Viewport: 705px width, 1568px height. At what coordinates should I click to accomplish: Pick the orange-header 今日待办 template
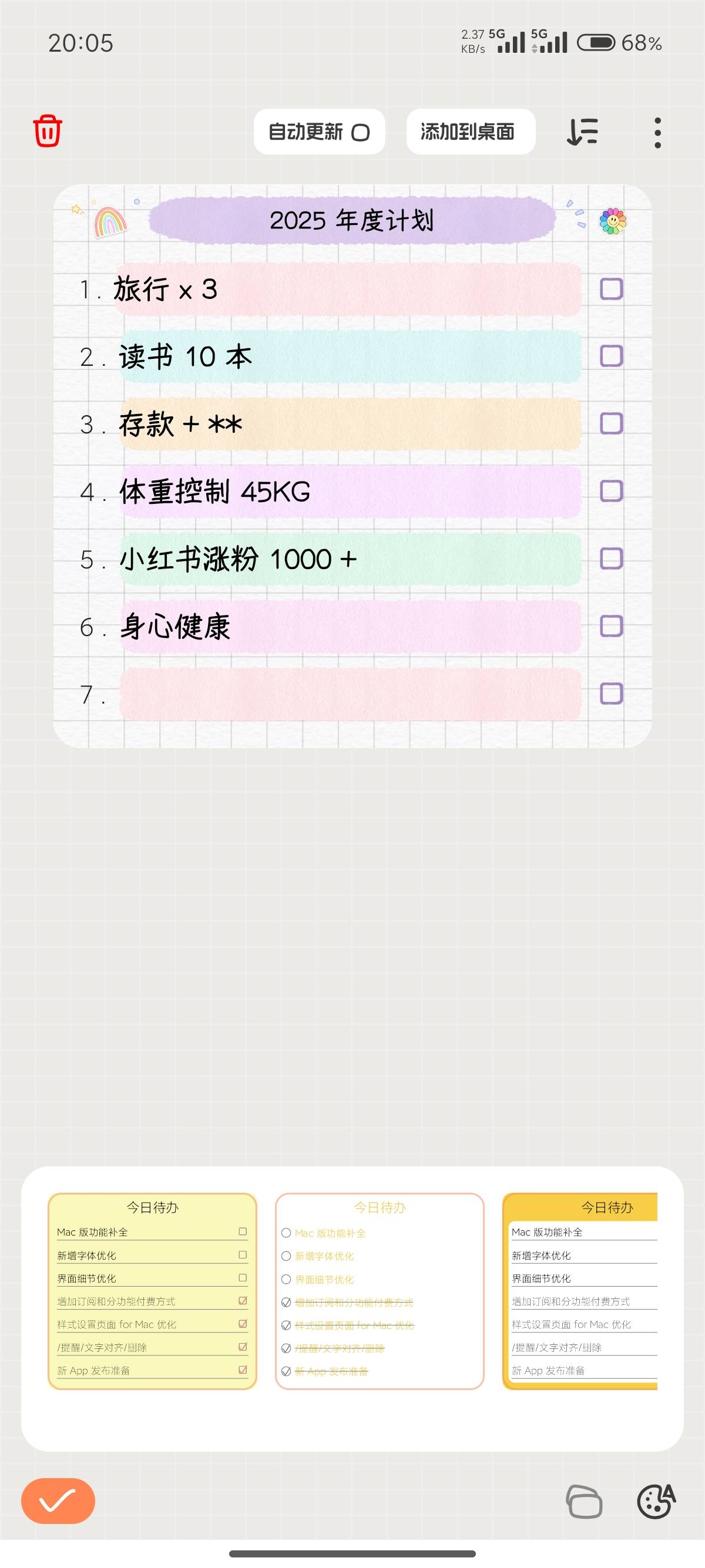tap(580, 1291)
